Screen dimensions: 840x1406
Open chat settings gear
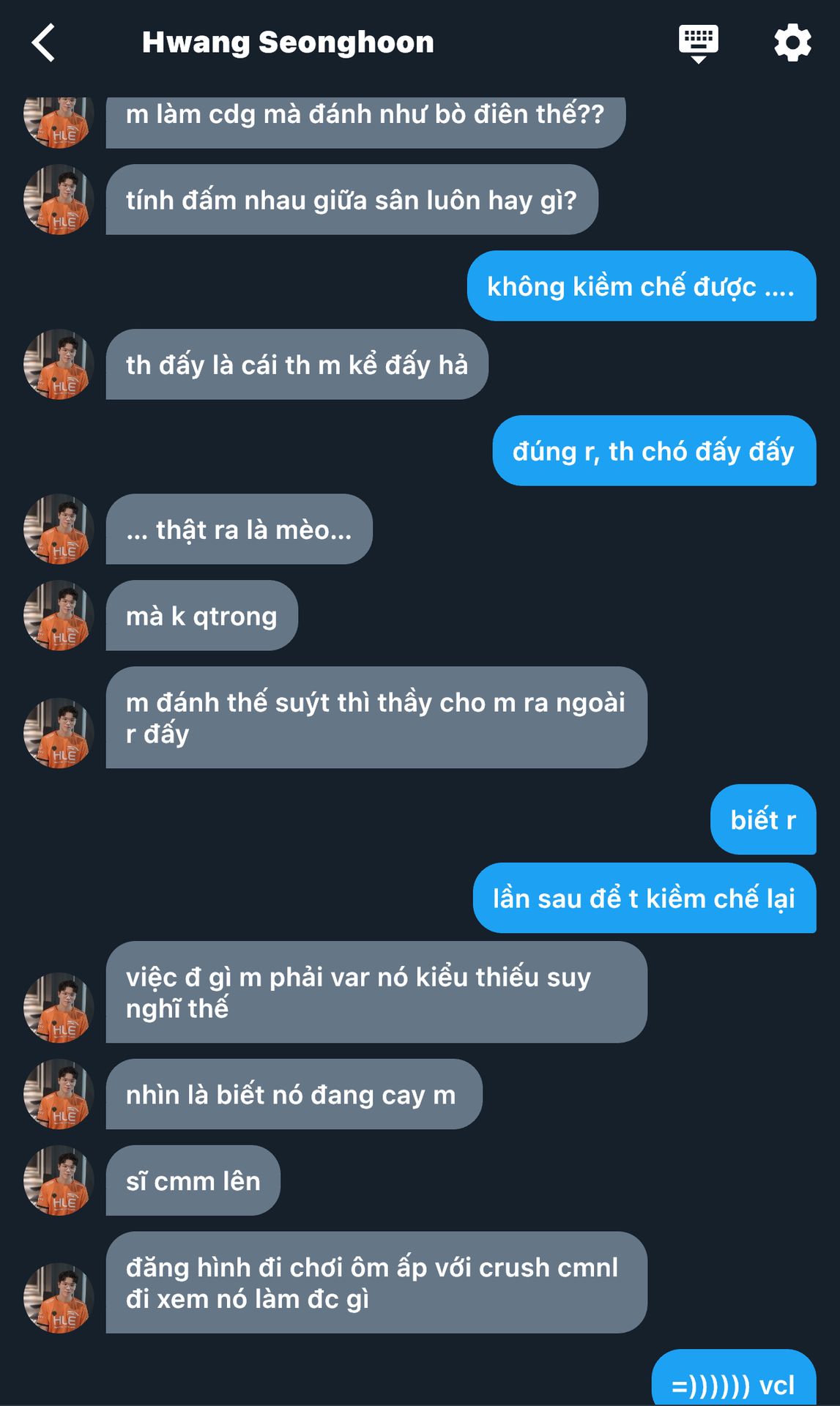(x=792, y=42)
